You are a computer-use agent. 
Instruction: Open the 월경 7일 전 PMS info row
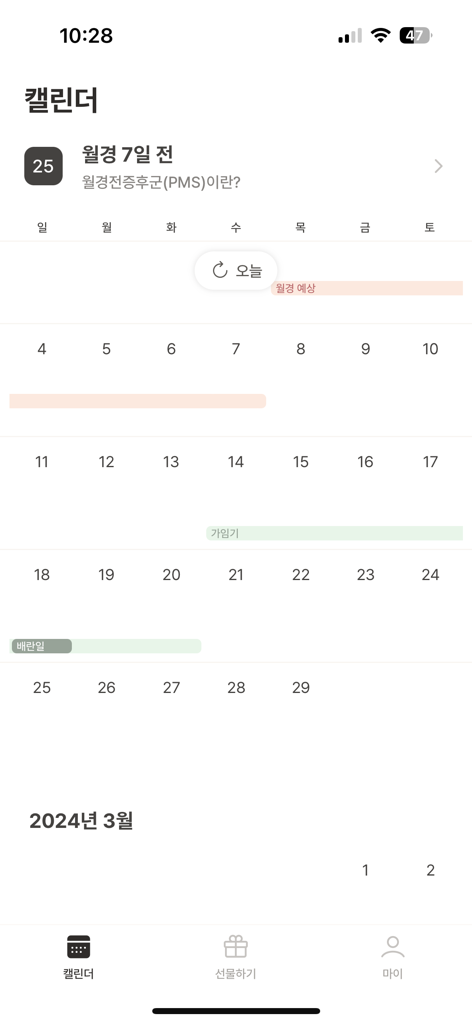coord(235,167)
